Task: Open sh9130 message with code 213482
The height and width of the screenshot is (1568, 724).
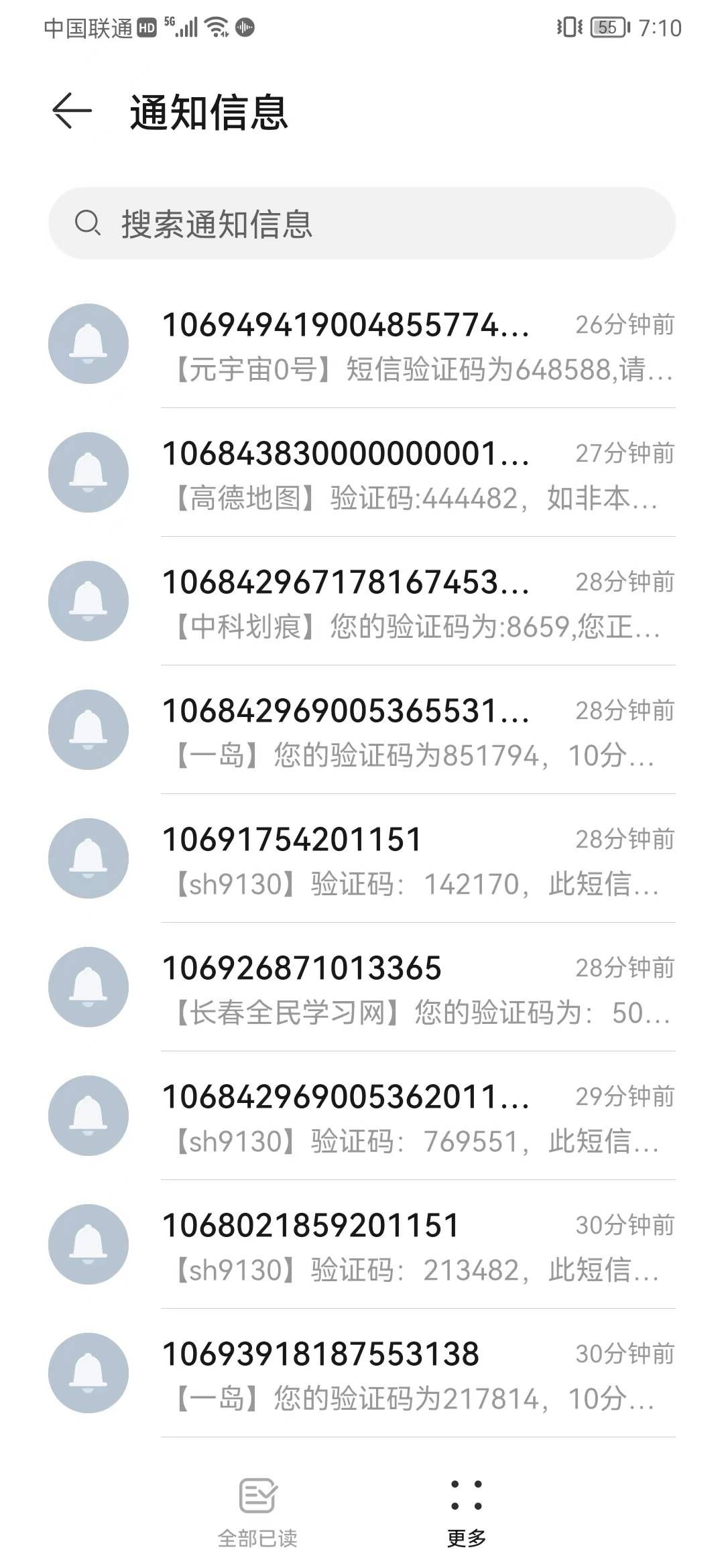Action: [417, 1246]
